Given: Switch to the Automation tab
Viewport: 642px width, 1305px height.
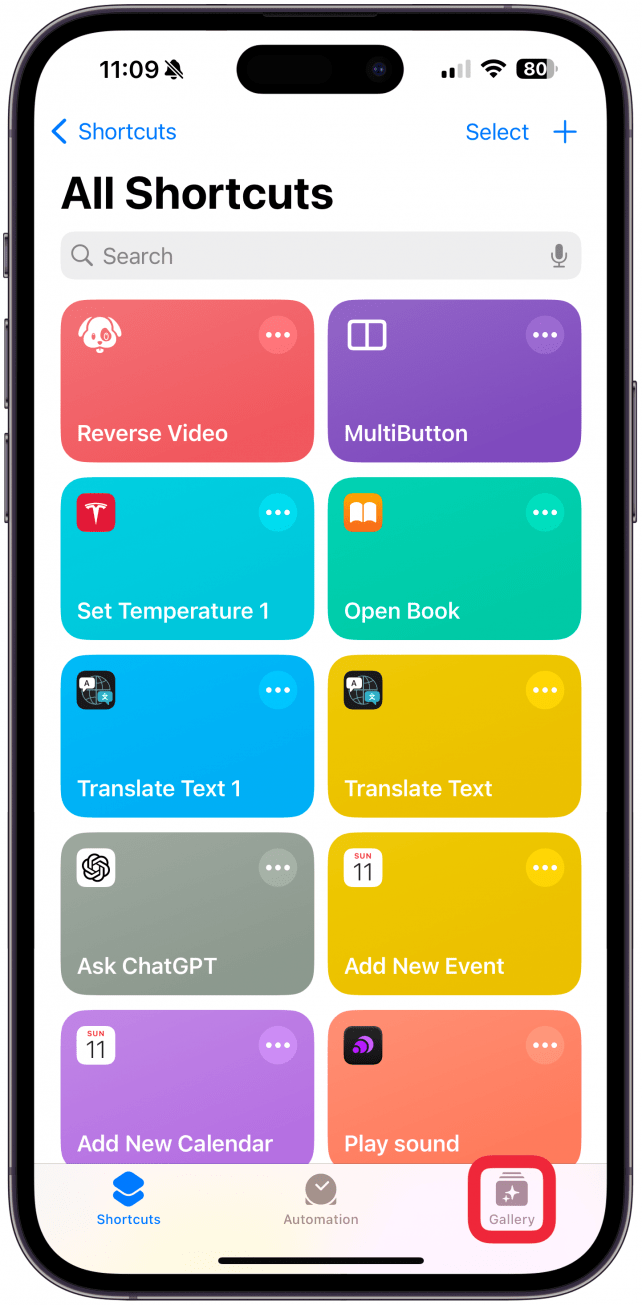Looking at the screenshot, I should pyautogui.click(x=321, y=1200).
